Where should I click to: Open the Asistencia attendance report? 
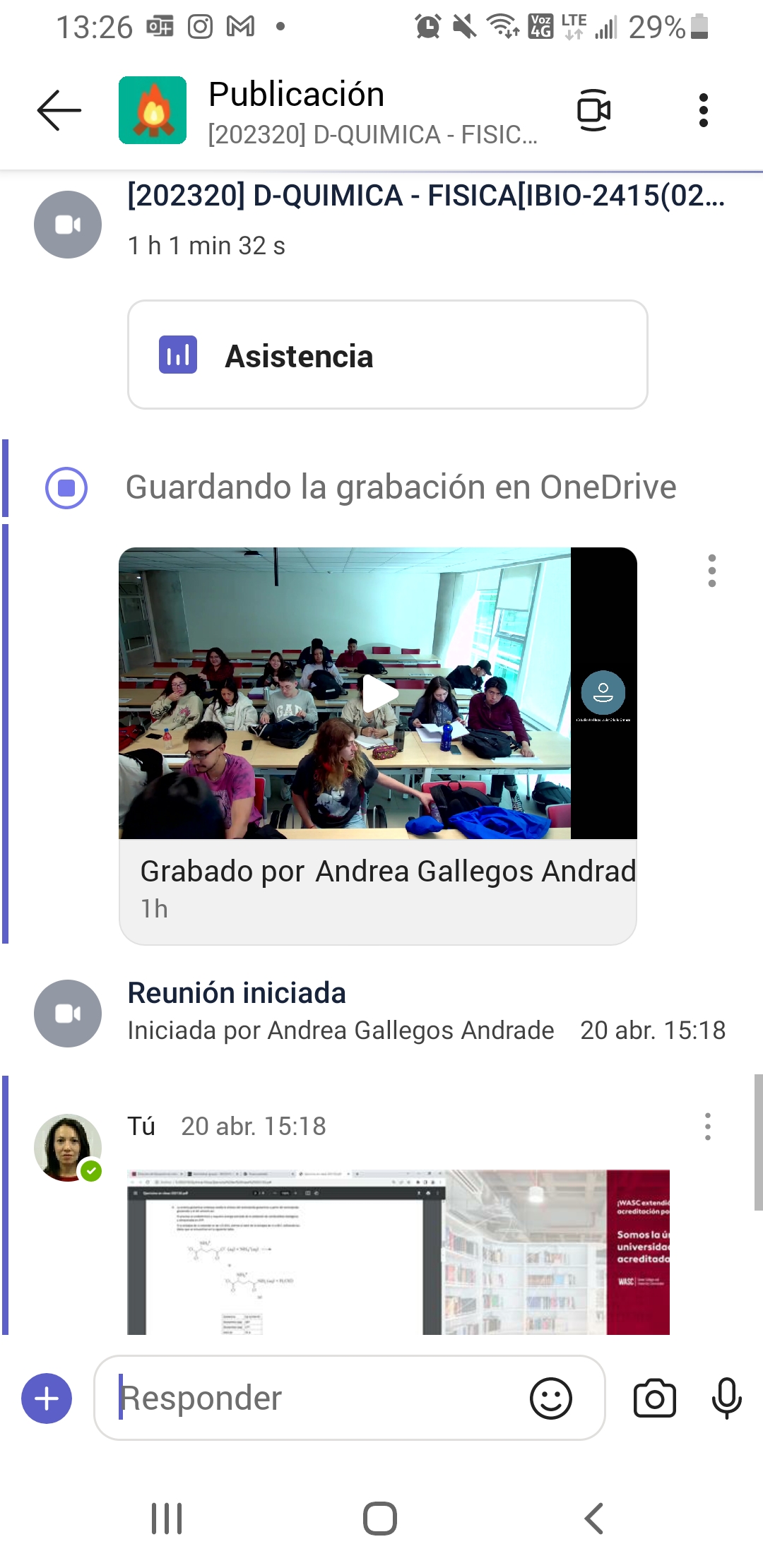(x=387, y=355)
